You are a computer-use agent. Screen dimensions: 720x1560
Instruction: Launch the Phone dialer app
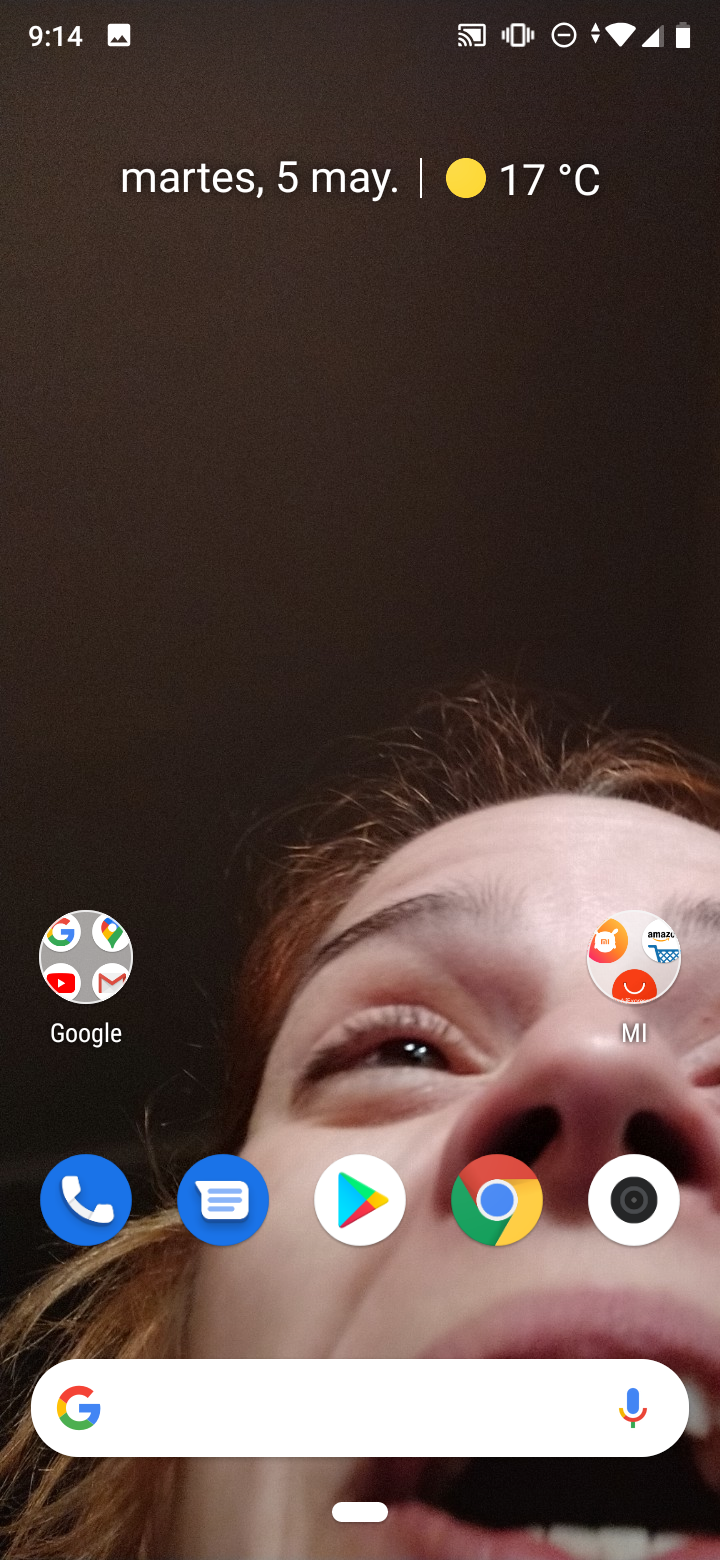pyautogui.click(x=86, y=1200)
